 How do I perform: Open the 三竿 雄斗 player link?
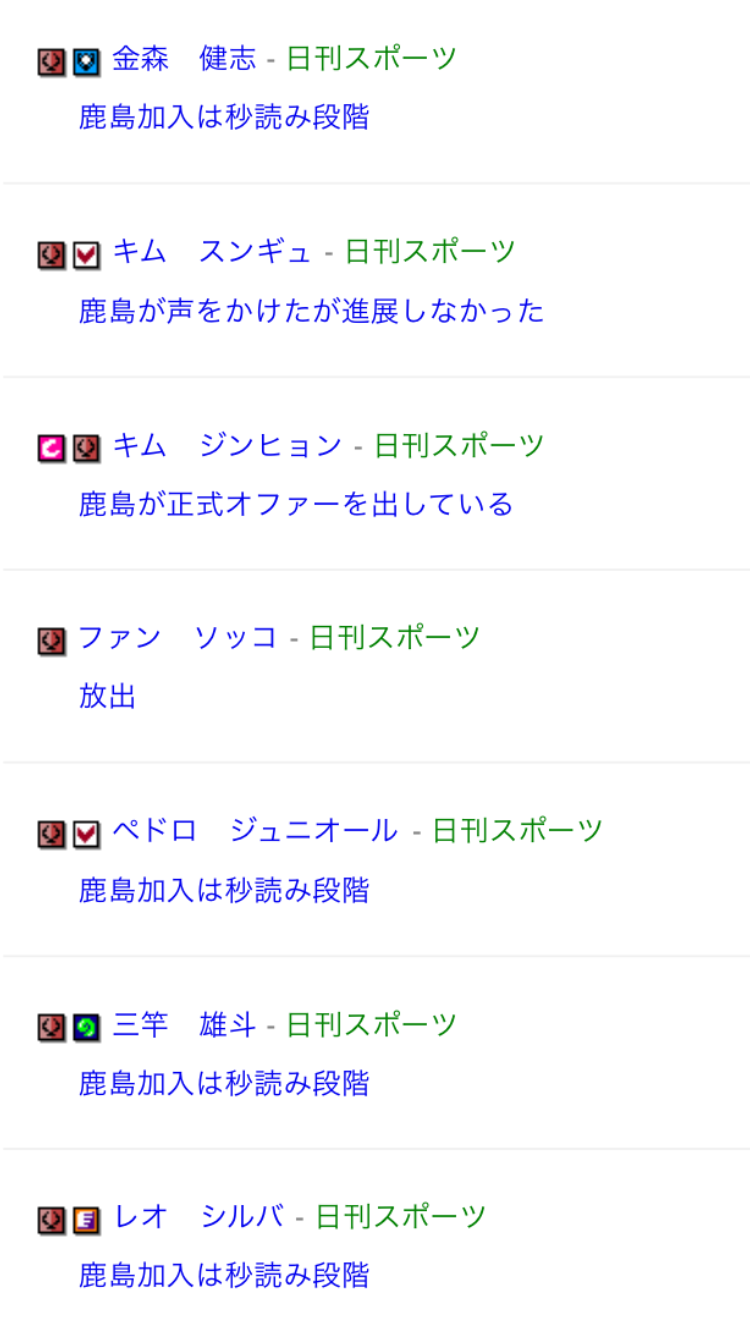click(184, 1025)
